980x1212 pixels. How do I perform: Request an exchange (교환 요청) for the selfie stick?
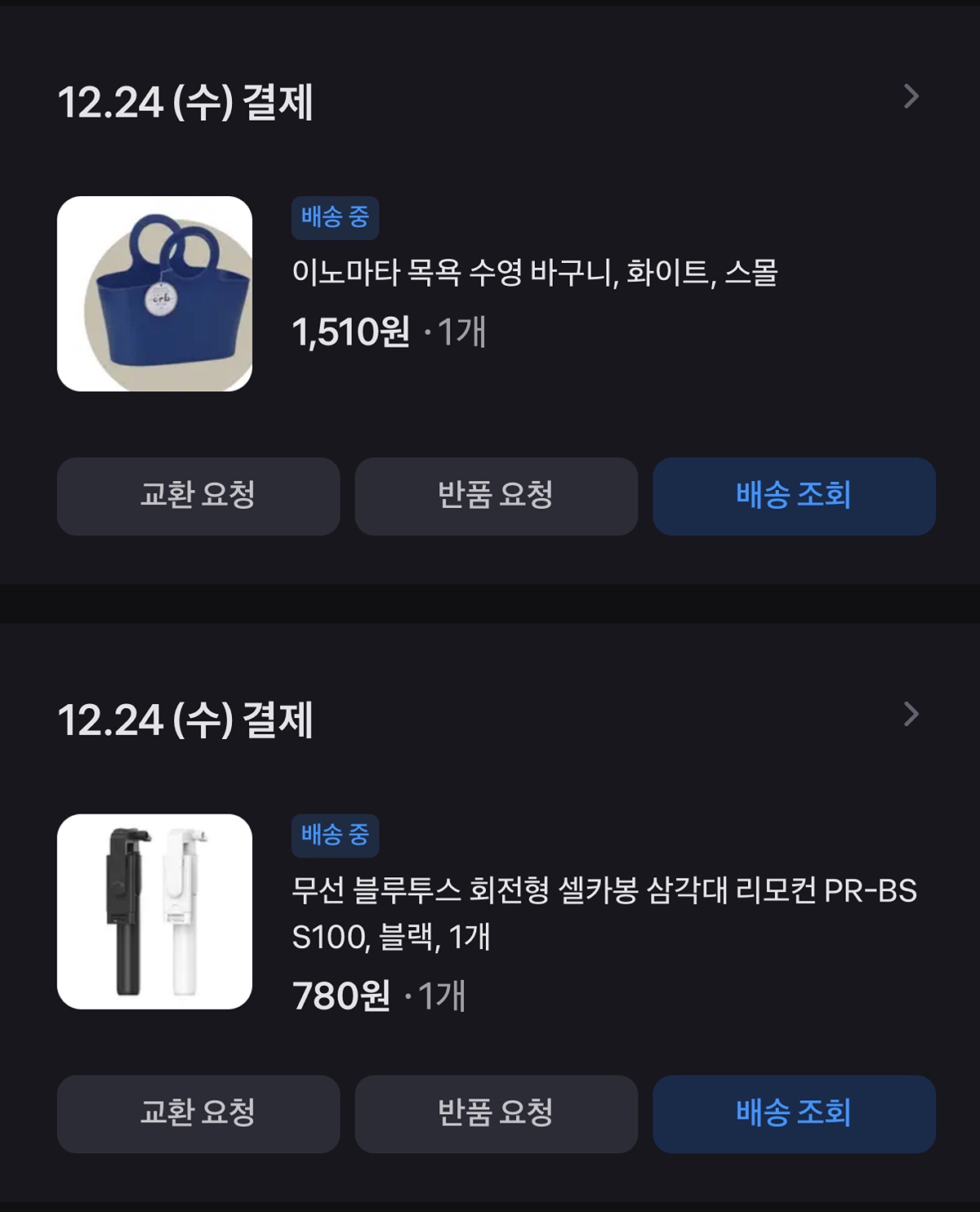[x=198, y=1113]
